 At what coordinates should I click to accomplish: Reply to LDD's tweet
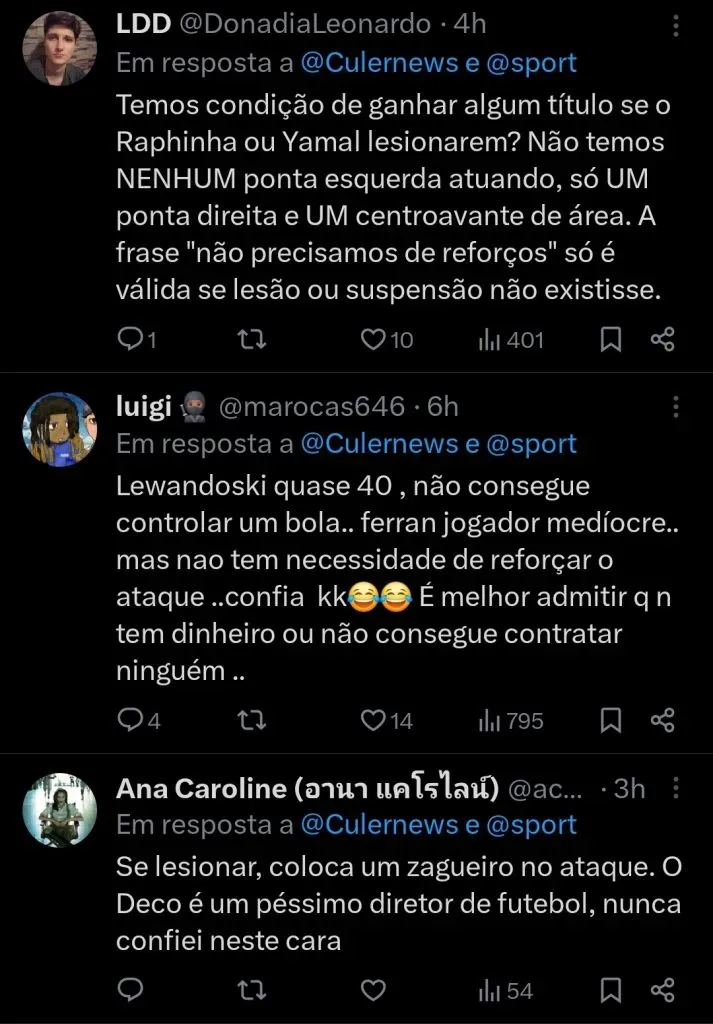[x=132, y=340]
